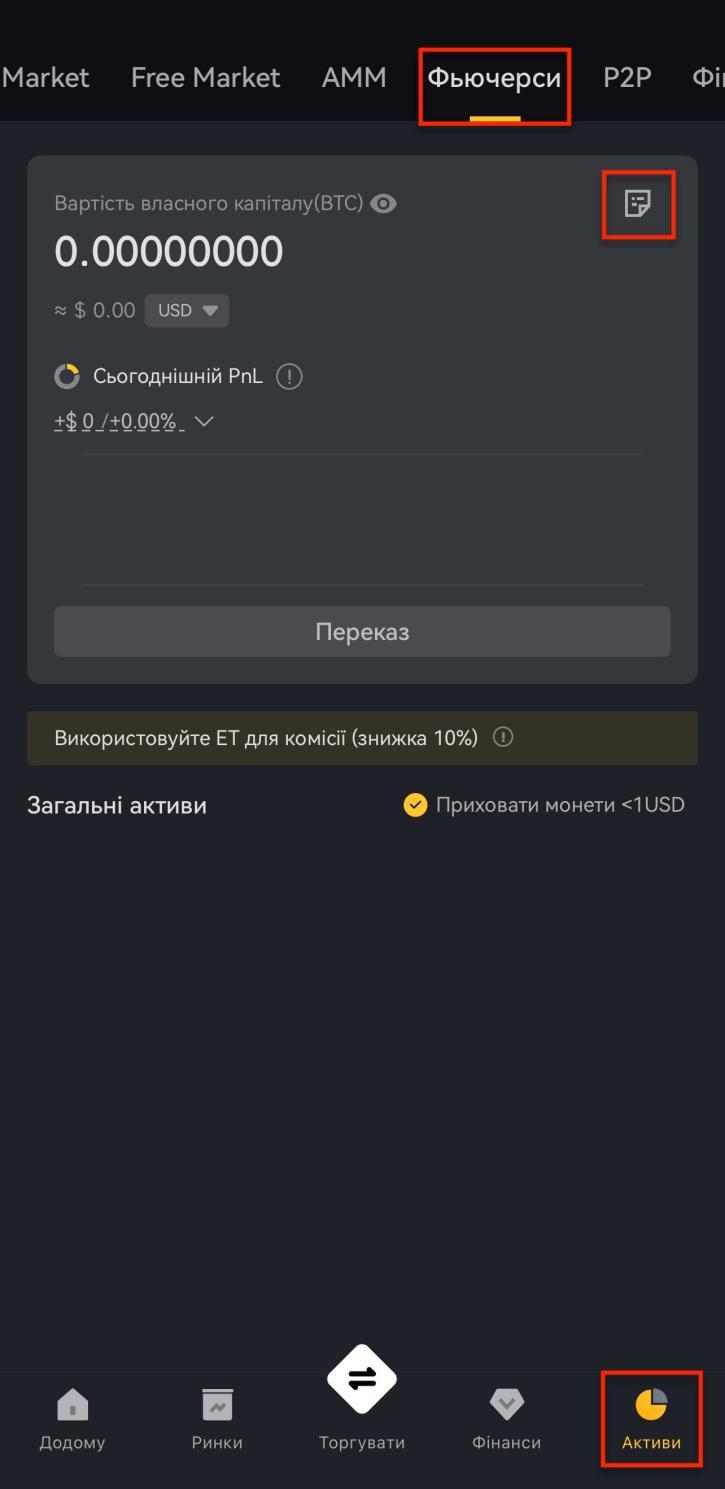Open Торгувати trade button
Image resolution: width=725 pixels, height=1489 pixels.
coord(362,1400)
